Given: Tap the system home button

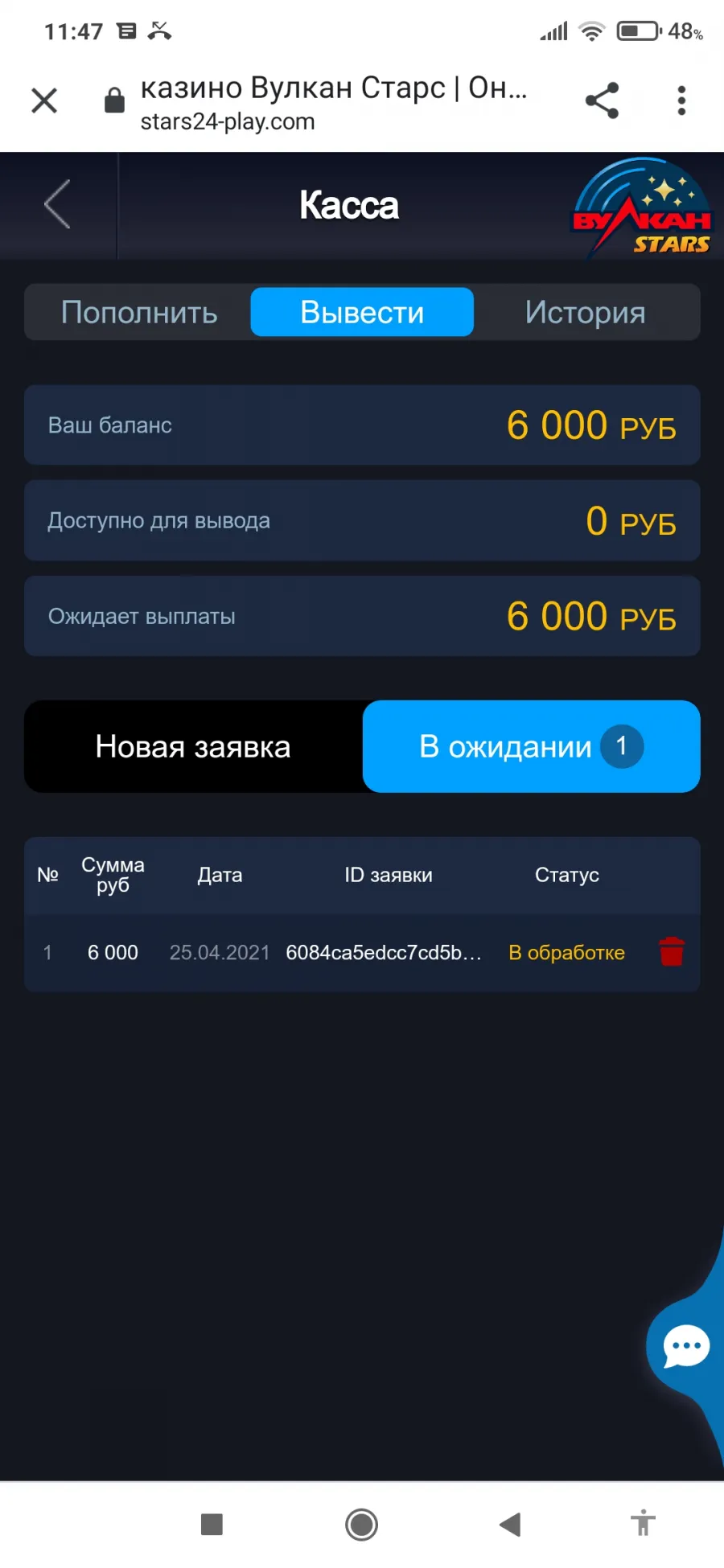Looking at the screenshot, I should point(361,1524).
